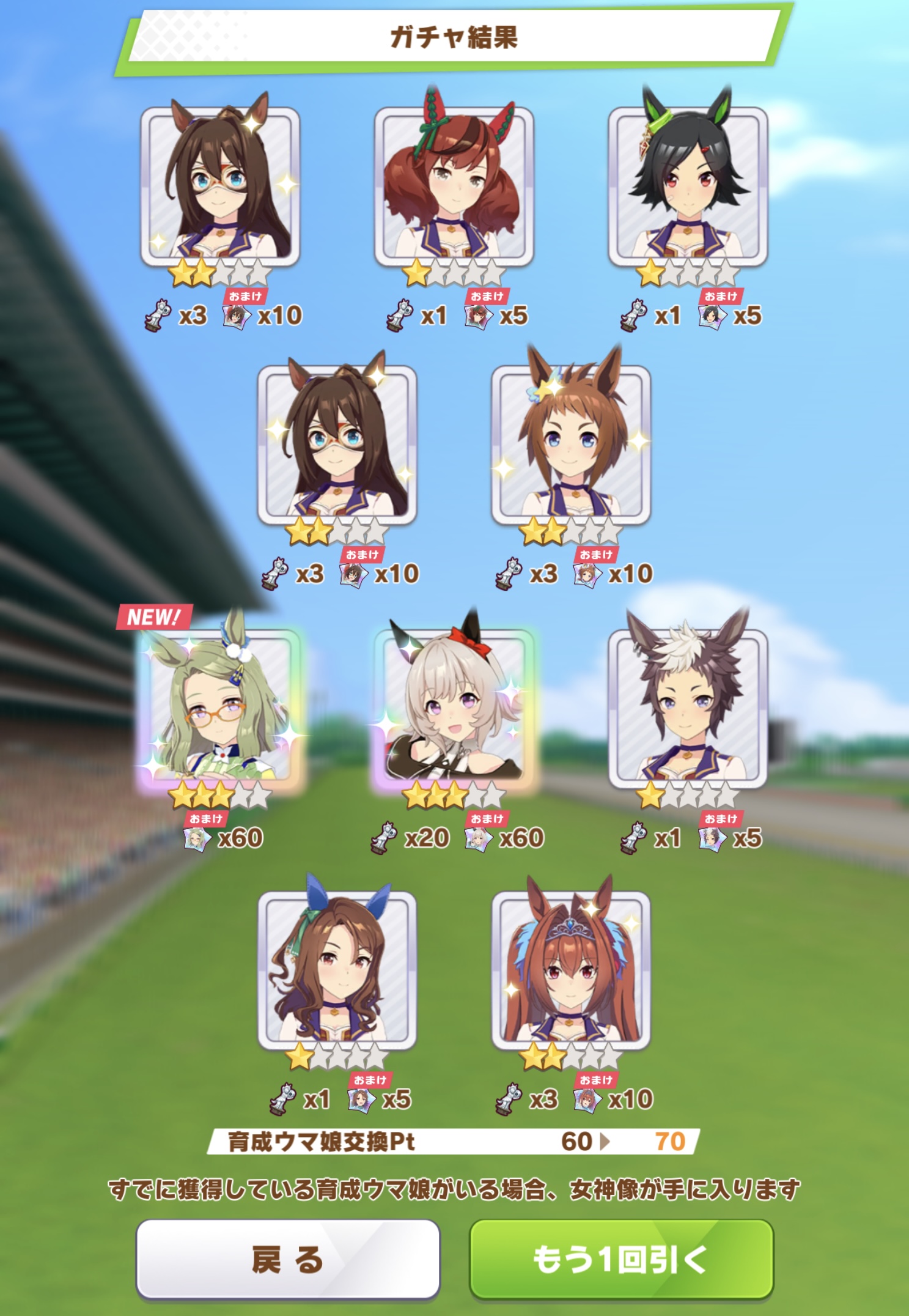Screen dimensions: 909x1316
Task: Tap the 戻る back button
Action: point(287,1260)
